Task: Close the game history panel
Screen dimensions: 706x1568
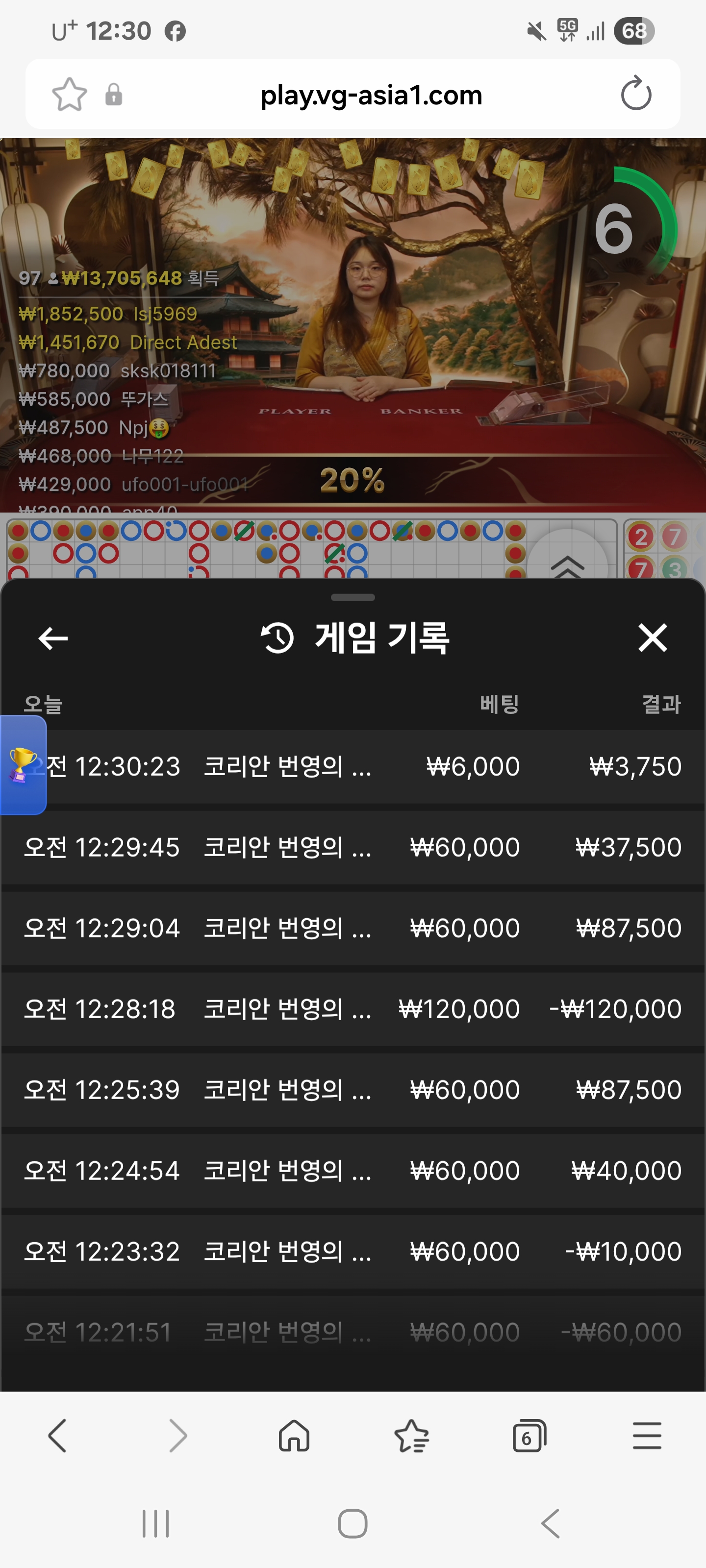Action: click(x=653, y=638)
